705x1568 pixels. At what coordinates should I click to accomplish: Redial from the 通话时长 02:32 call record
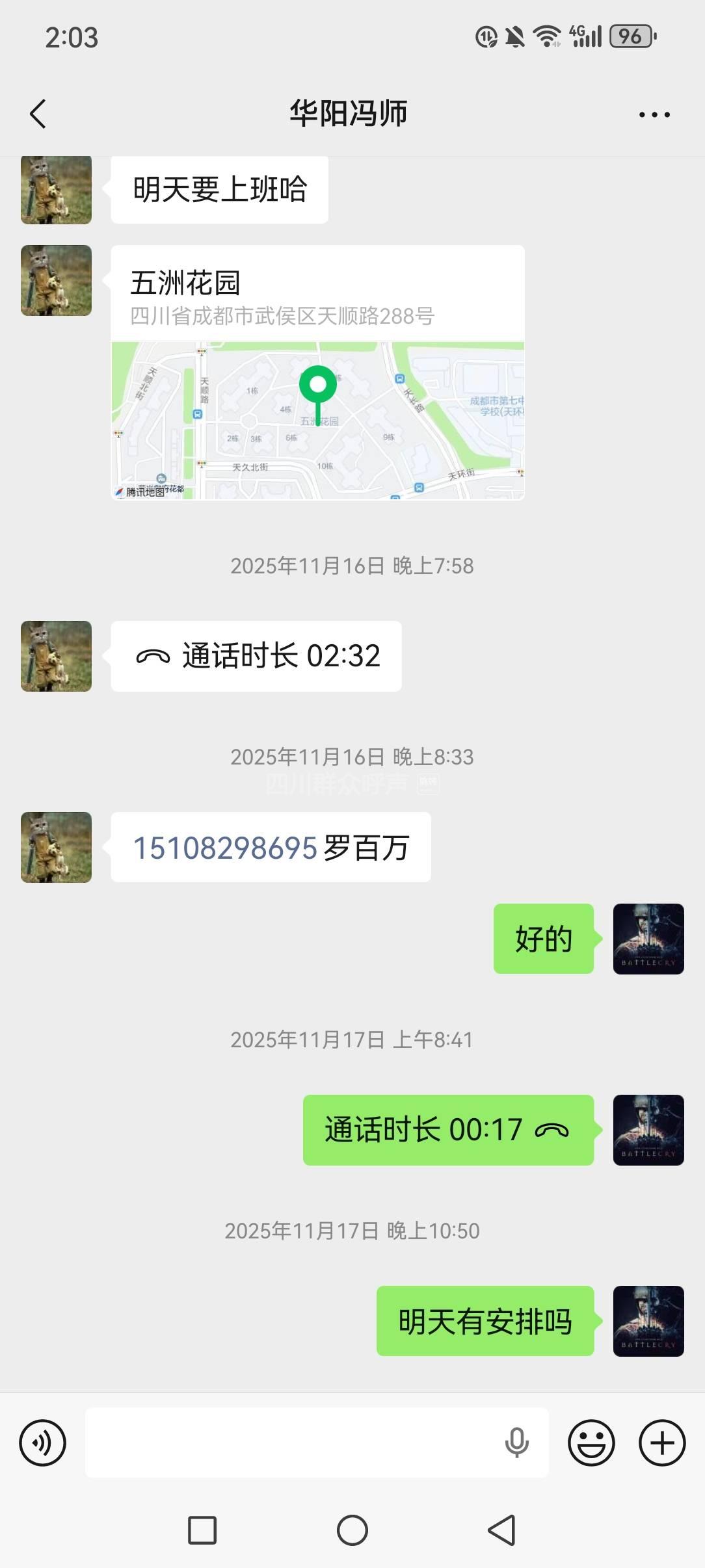[256, 656]
